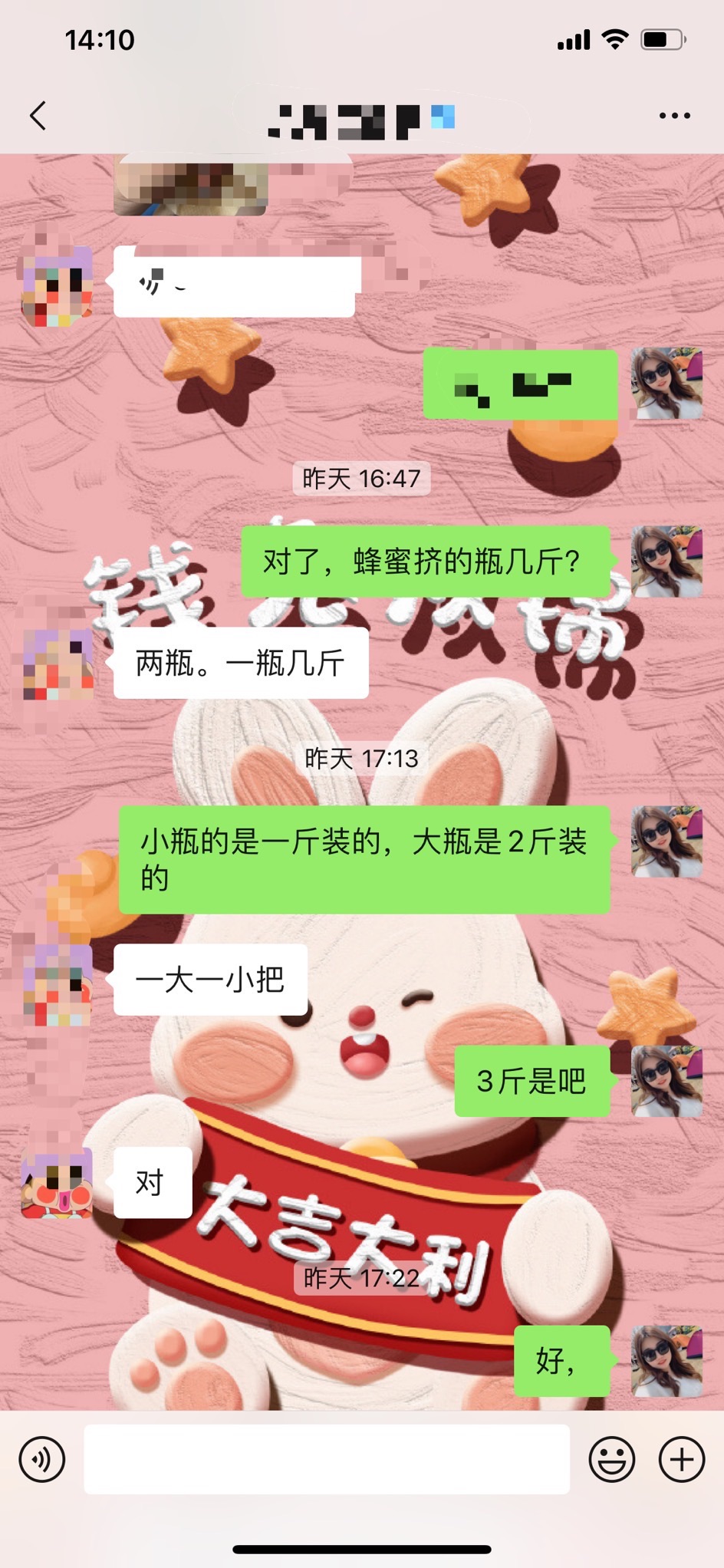The image size is (724, 1568).
Task: Open the emoji sticker panel
Action: click(611, 1459)
